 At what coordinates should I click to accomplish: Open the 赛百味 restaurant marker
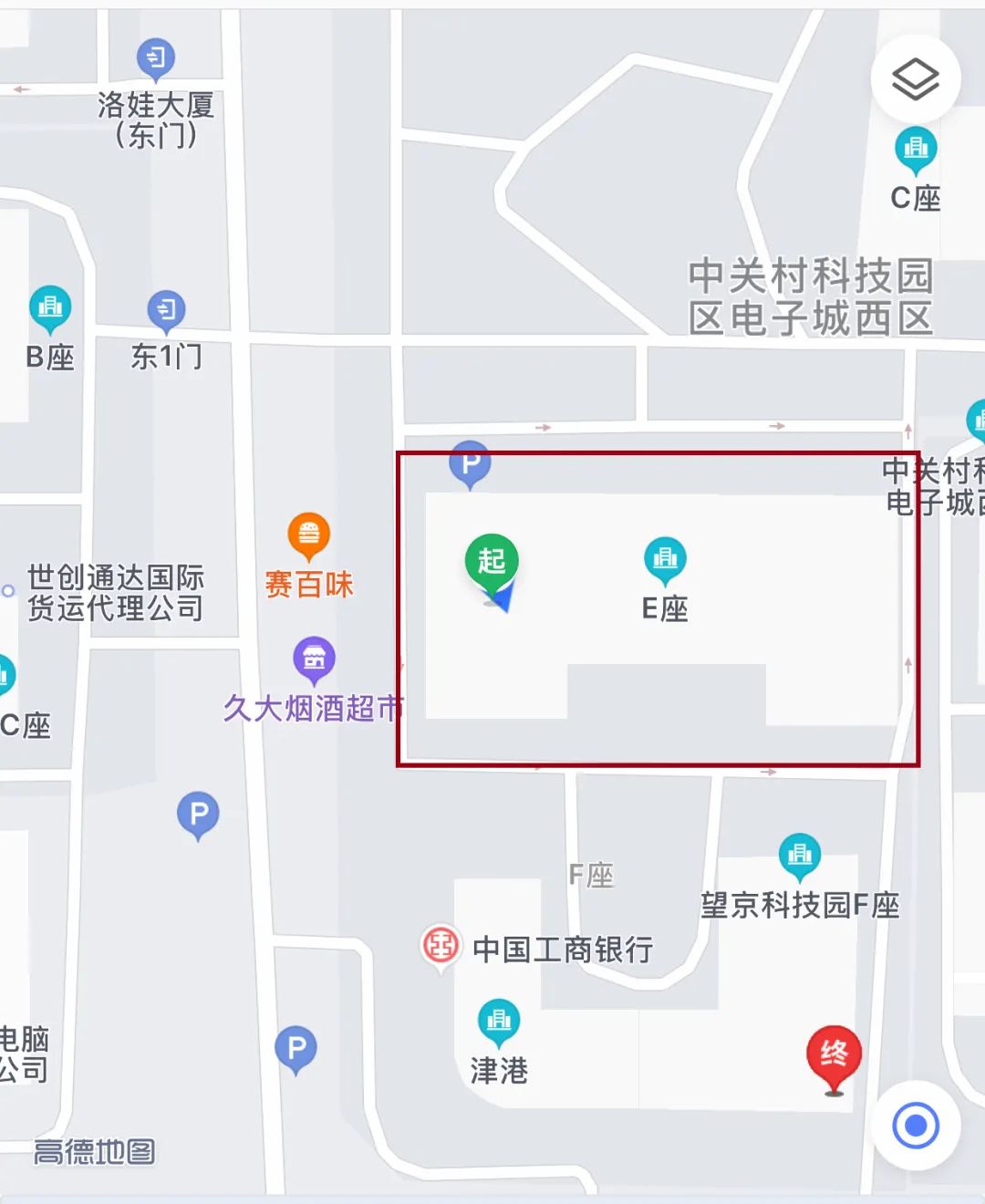pyautogui.click(x=309, y=535)
